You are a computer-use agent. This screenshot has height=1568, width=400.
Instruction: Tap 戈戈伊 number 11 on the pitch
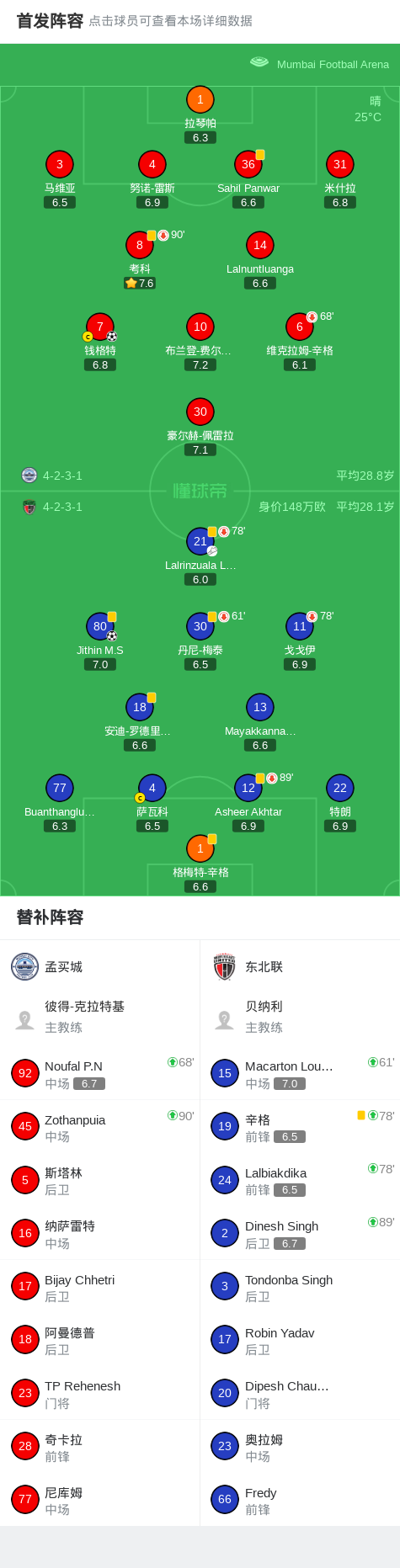click(300, 641)
